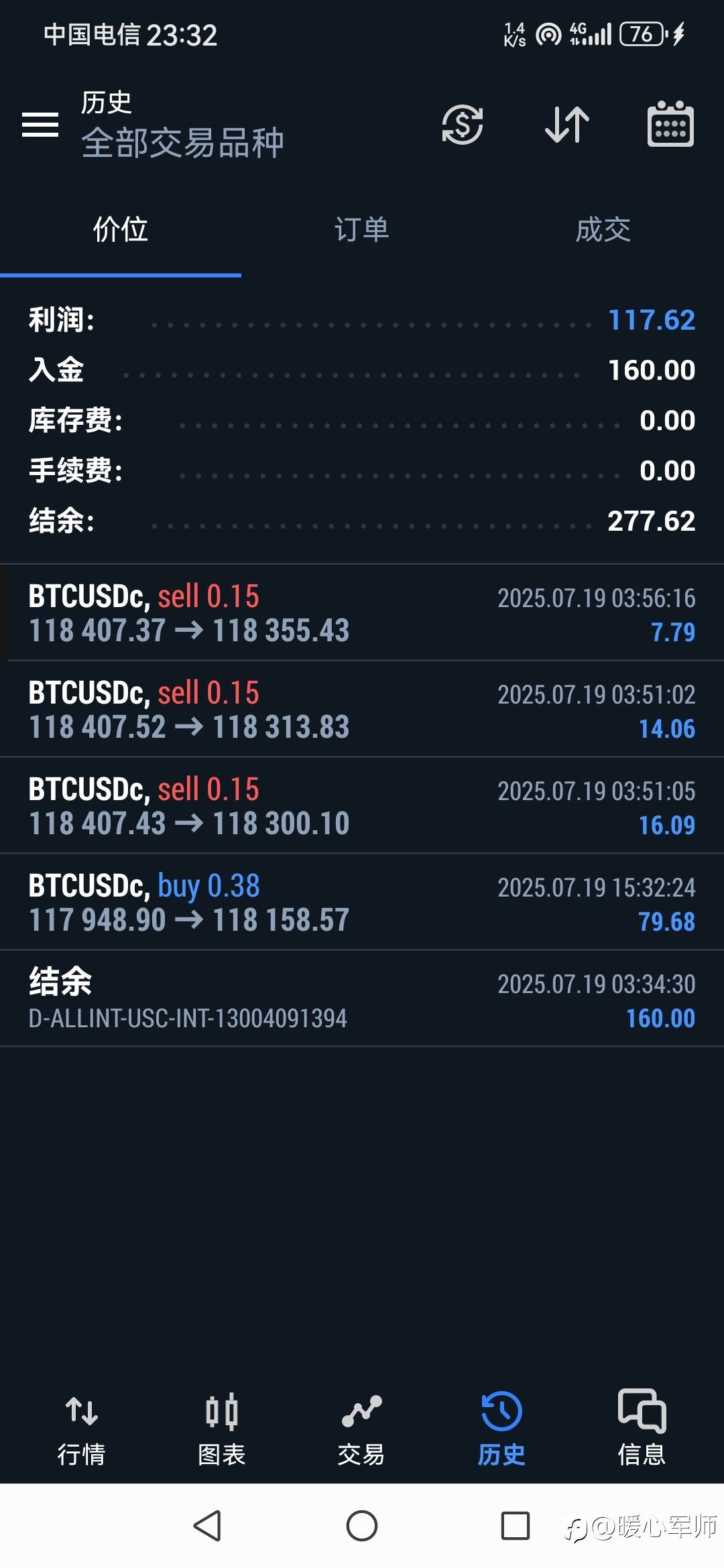Open the sell trade with profit 14.06
The width and height of the screenshot is (724, 1568).
tap(362, 709)
